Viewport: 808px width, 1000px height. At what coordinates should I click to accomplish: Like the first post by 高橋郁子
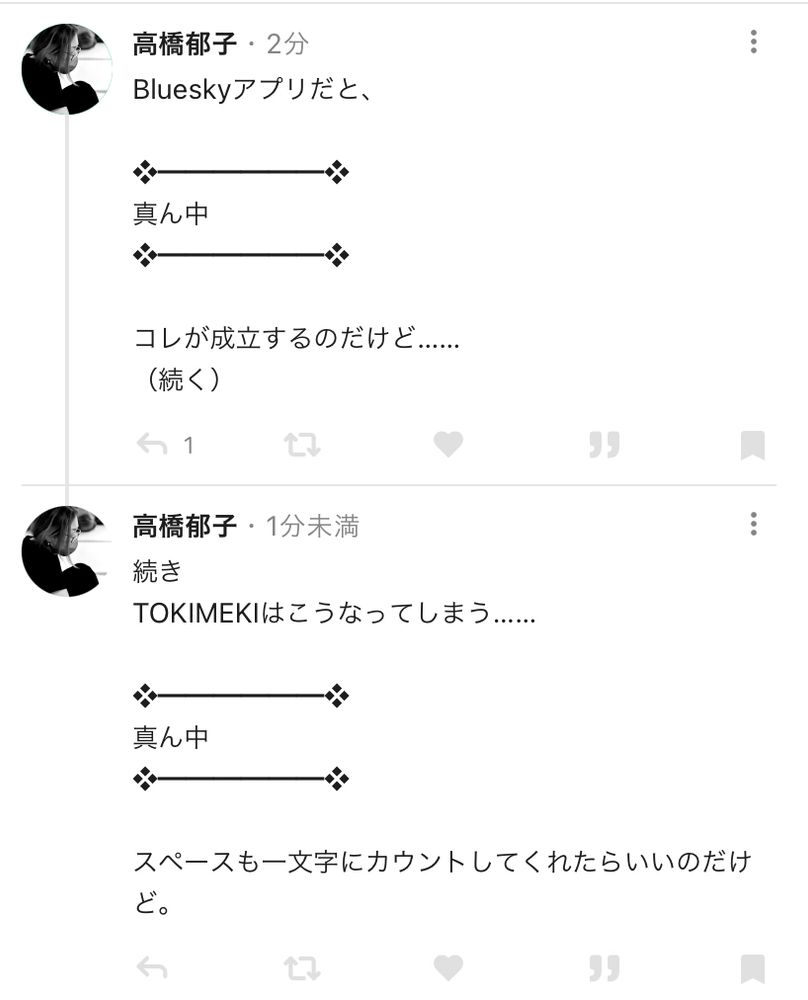(447, 444)
